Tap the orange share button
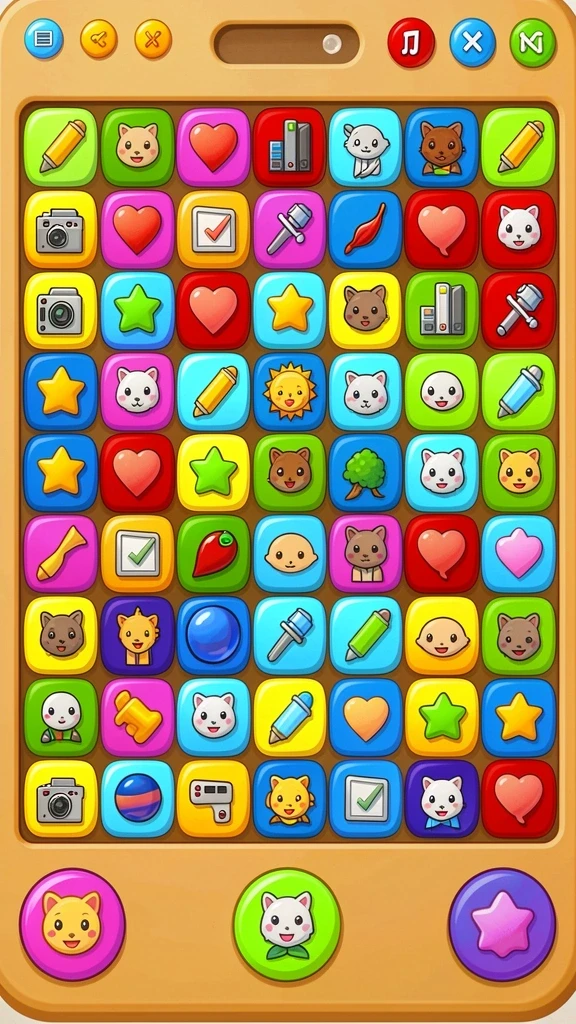The image size is (576, 1024). tap(99, 39)
